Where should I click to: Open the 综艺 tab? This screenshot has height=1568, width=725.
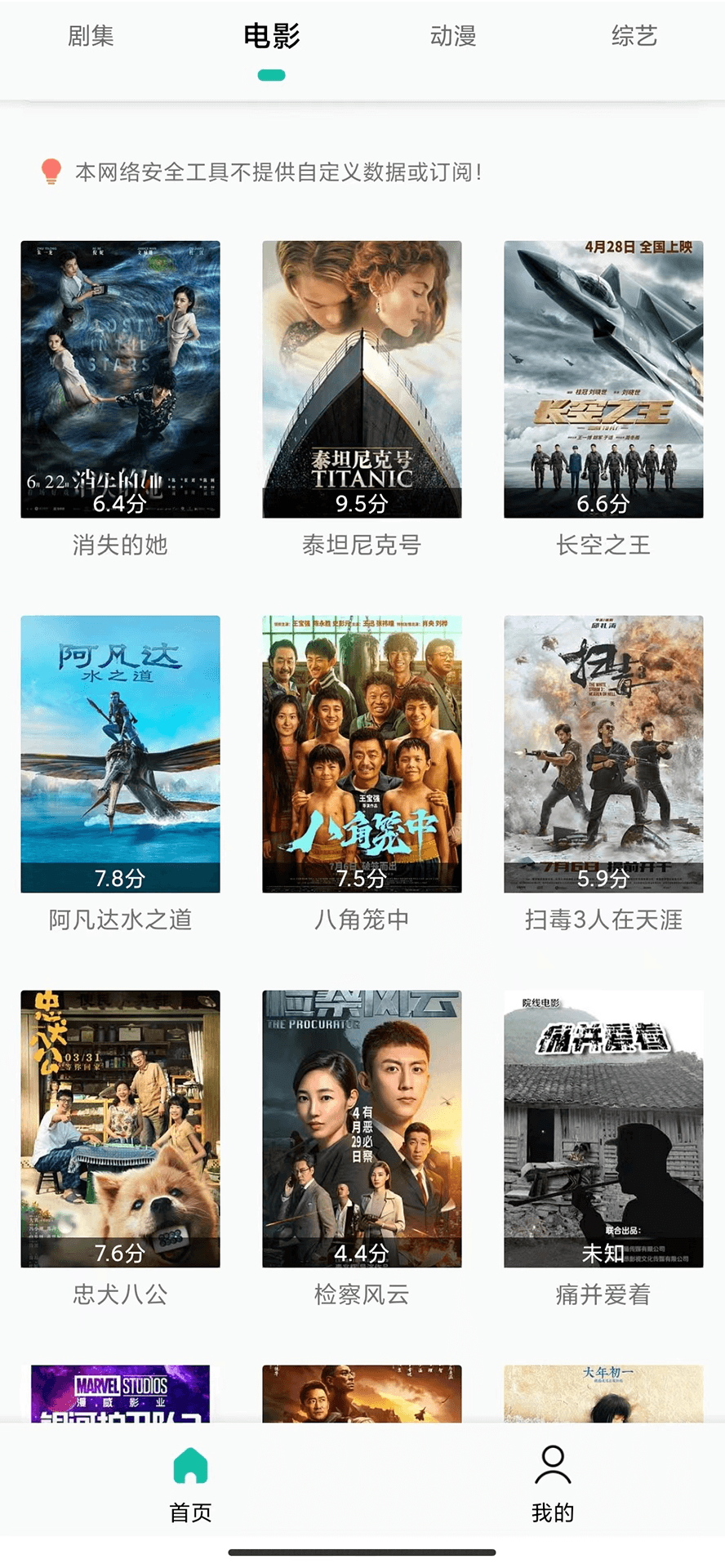634,37
